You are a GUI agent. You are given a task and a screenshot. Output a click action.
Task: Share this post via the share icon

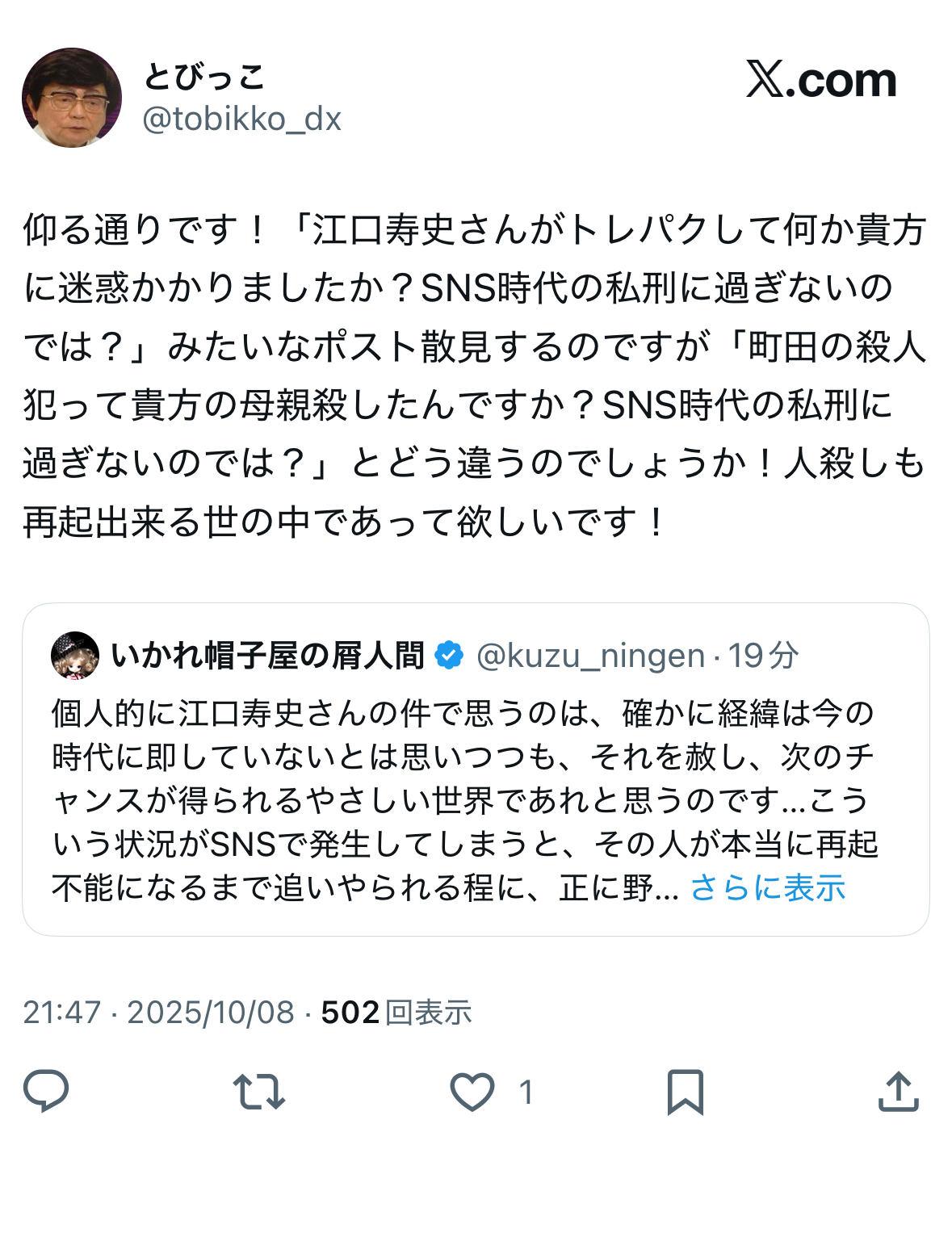tap(898, 1092)
